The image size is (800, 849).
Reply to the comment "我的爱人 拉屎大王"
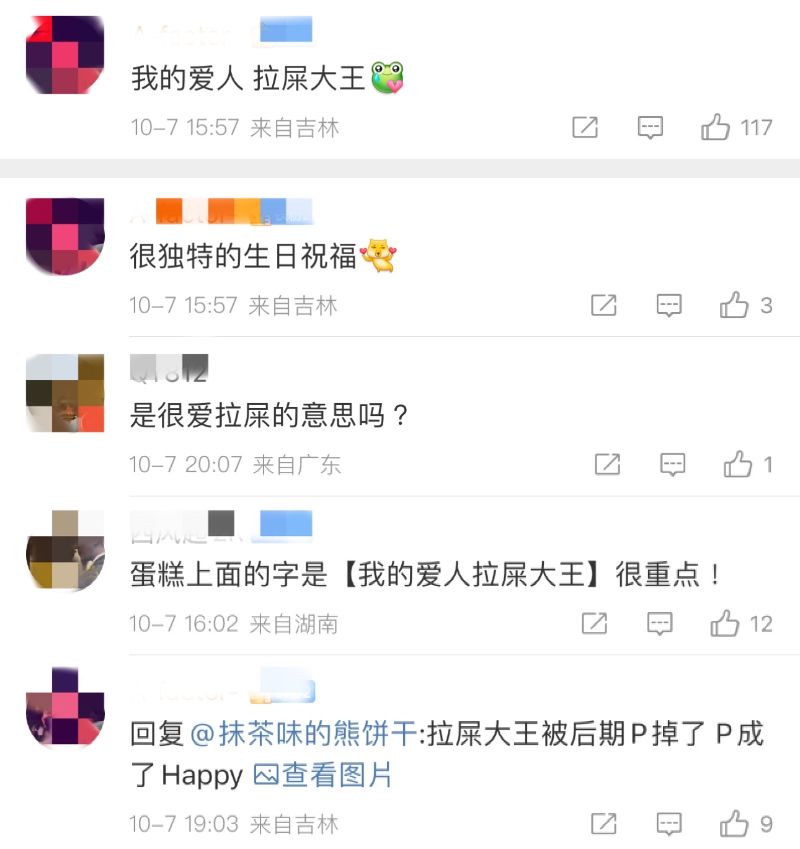[651, 128]
